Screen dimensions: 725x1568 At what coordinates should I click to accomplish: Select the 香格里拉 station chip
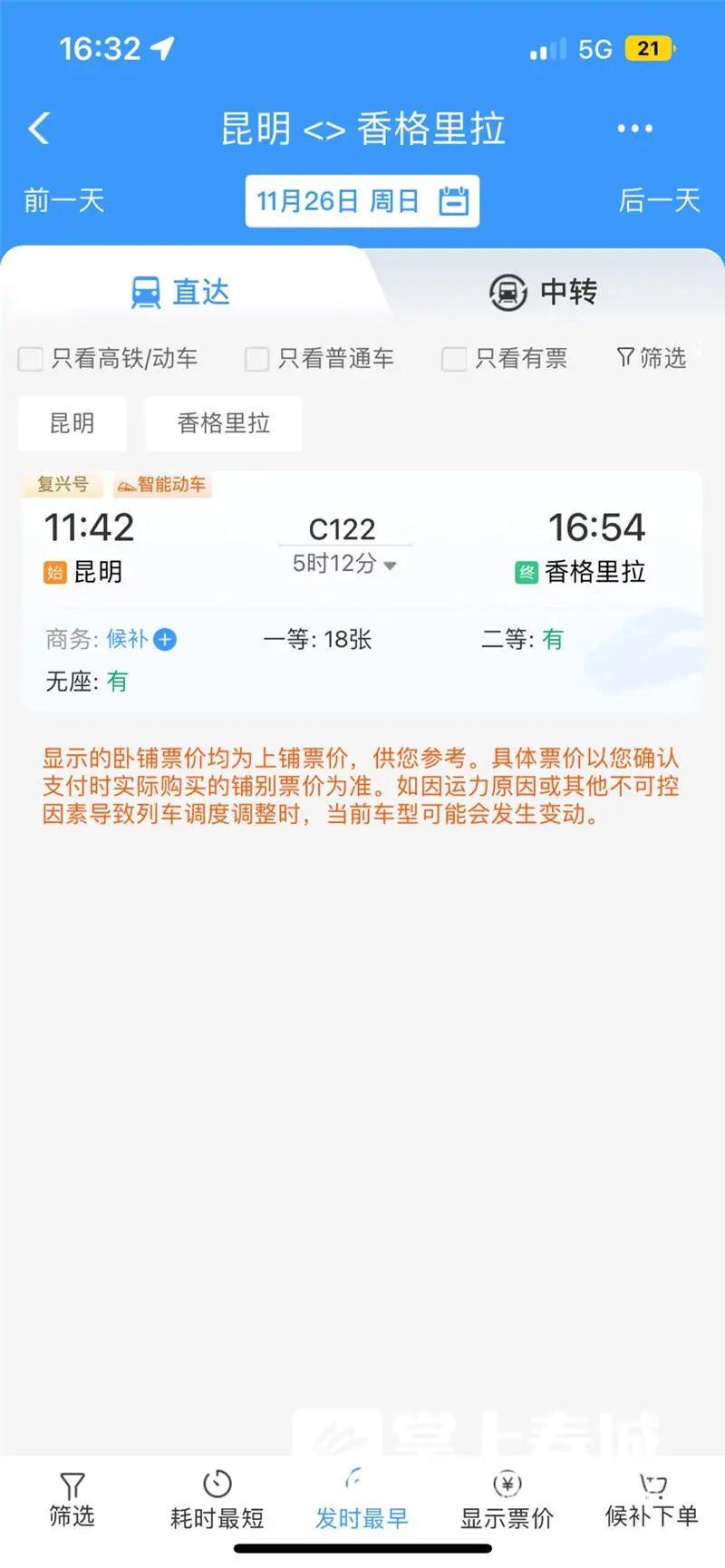click(x=224, y=423)
